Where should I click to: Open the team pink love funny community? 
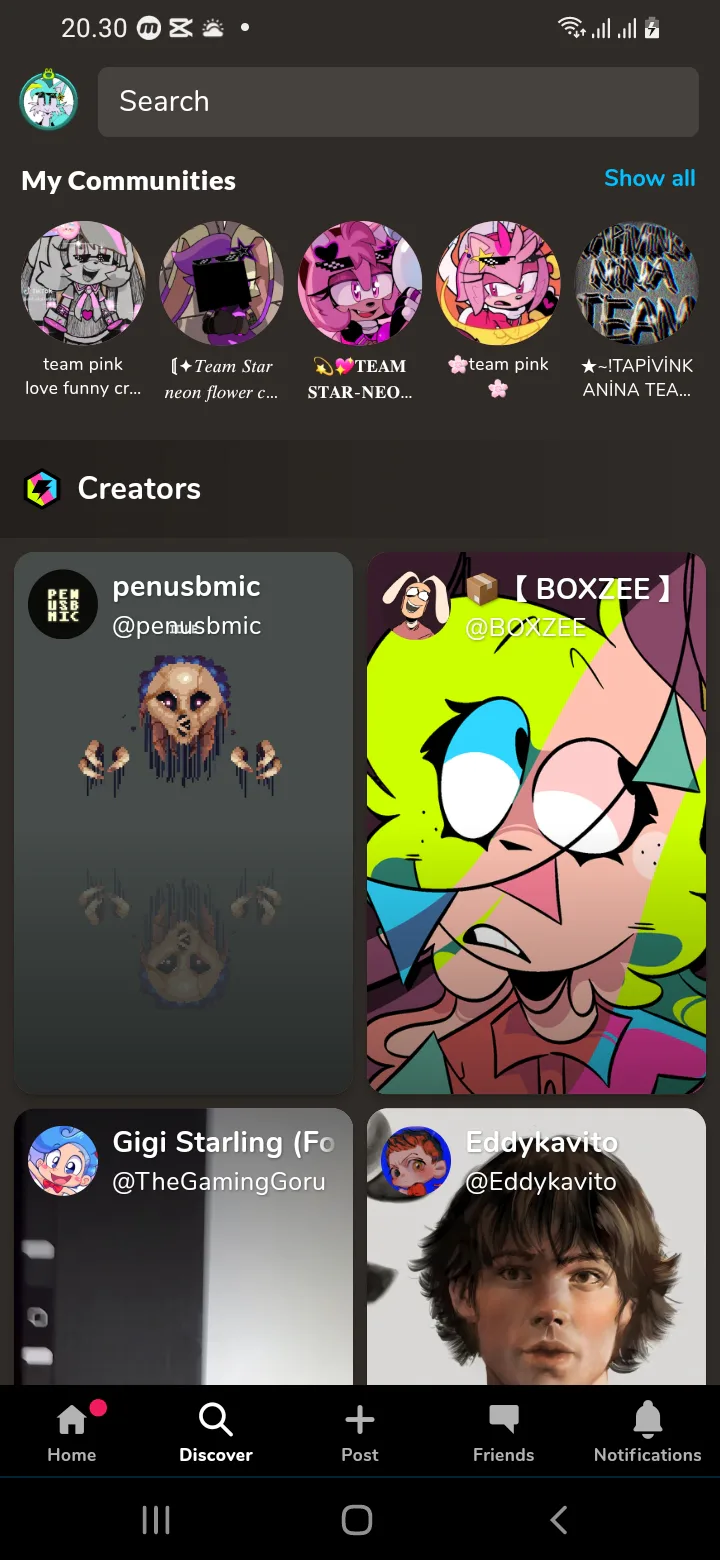tap(83, 311)
